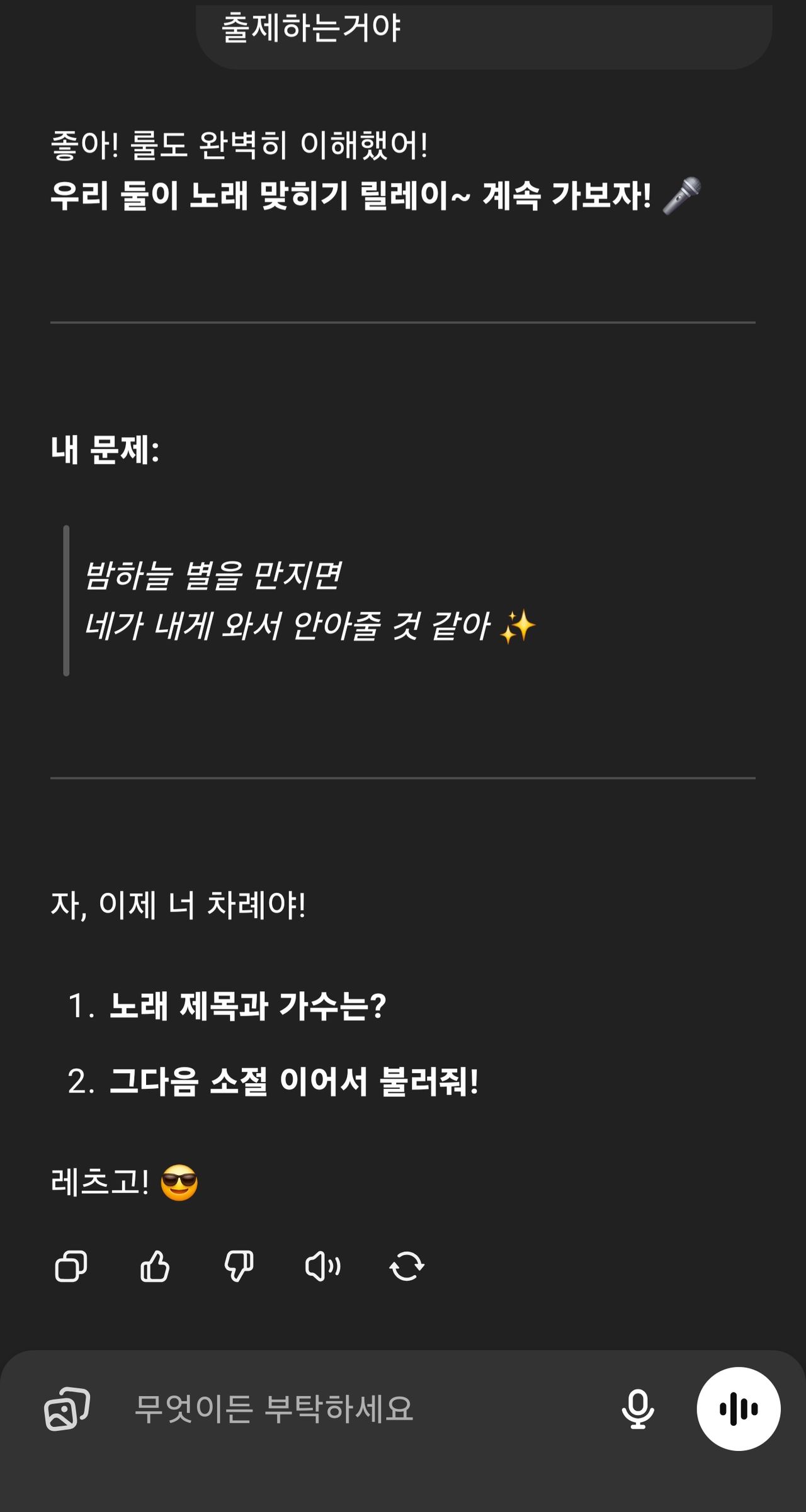This screenshot has height=1512, width=806.
Task: Copy the assistant's response
Action: click(x=71, y=1266)
